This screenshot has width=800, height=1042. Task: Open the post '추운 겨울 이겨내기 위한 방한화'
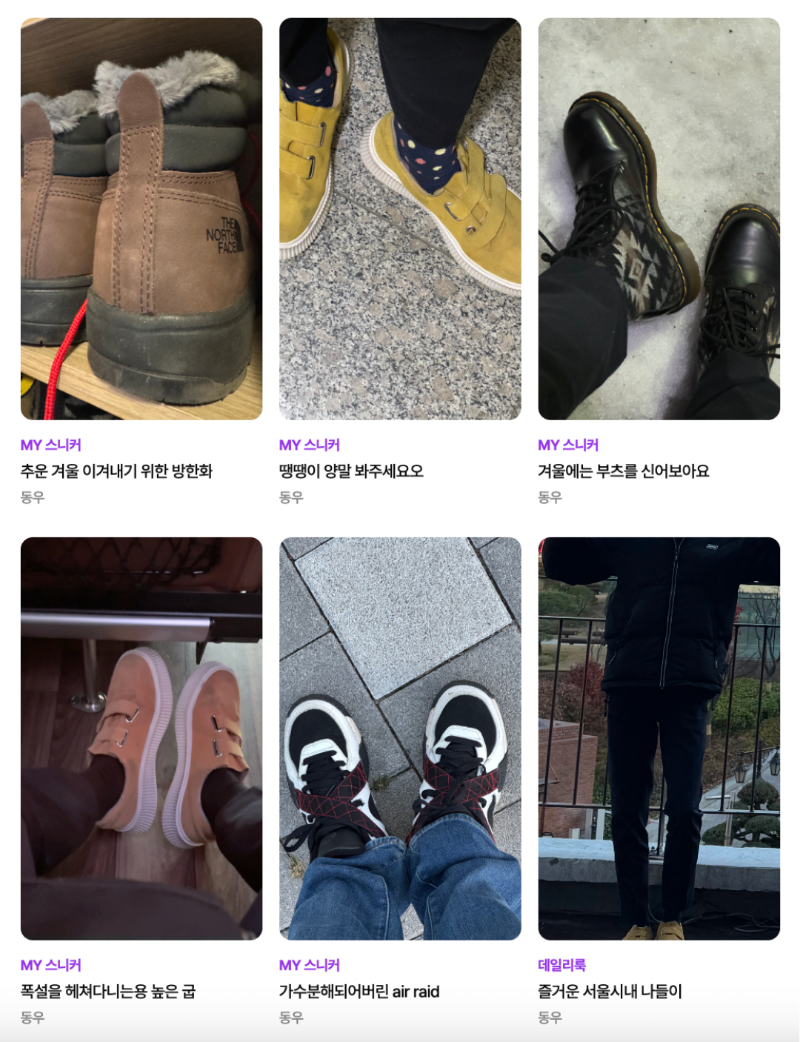(x=116, y=471)
